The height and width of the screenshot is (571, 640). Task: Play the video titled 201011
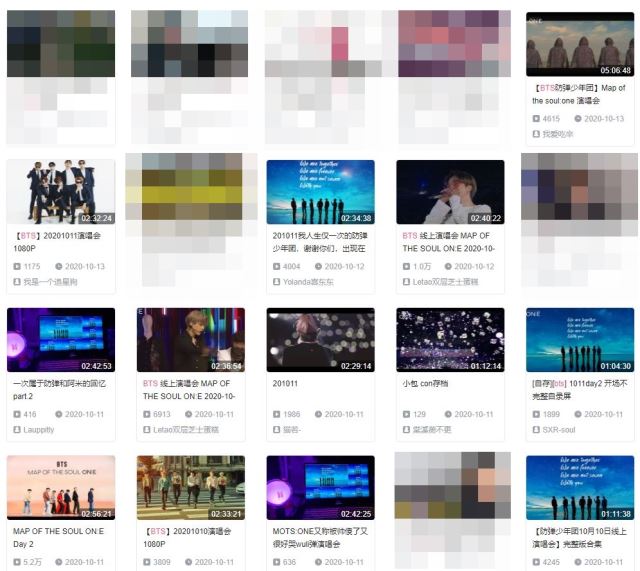coord(320,339)
